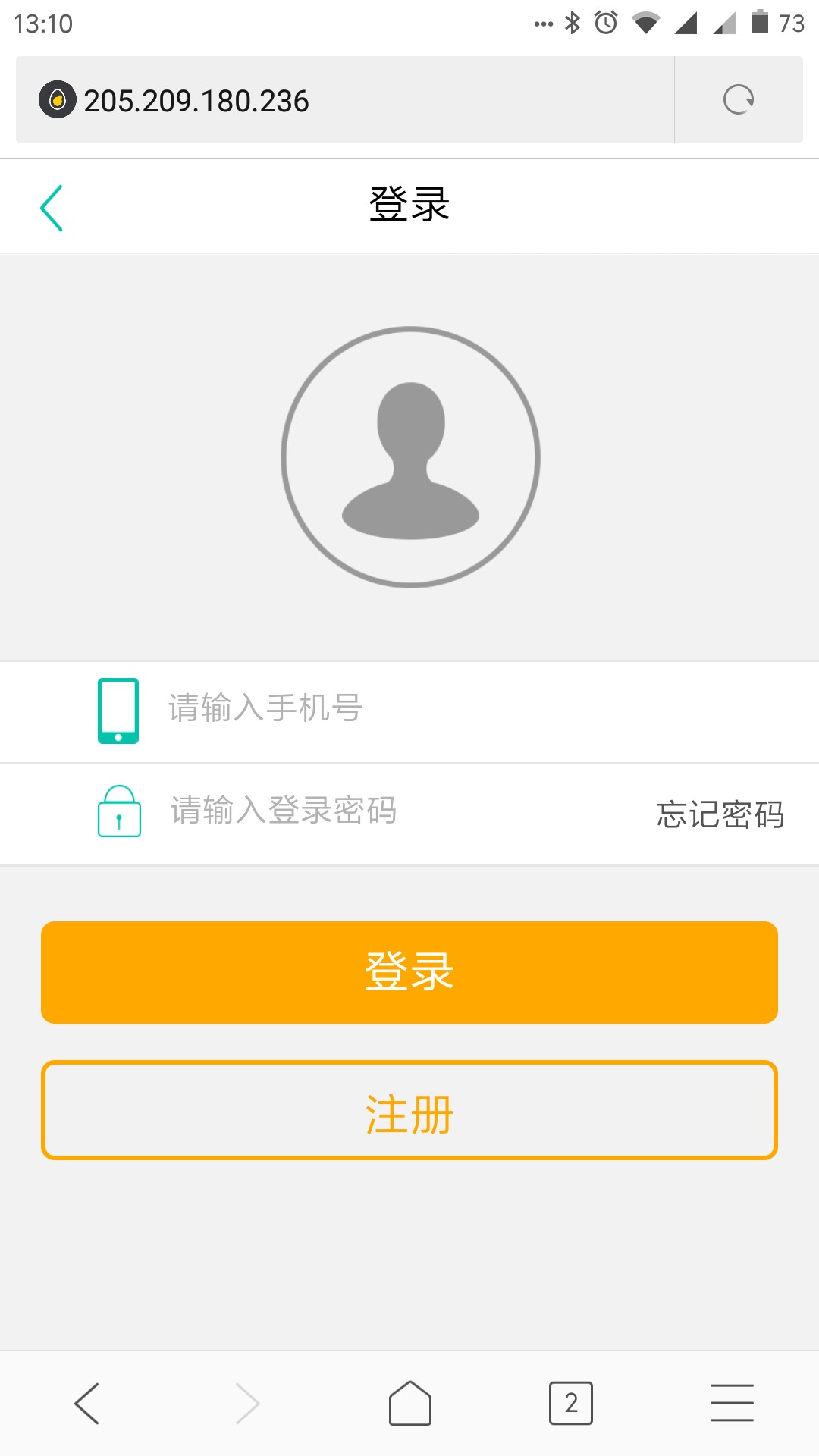Reload the page with the refresh icon

[738, 99]
